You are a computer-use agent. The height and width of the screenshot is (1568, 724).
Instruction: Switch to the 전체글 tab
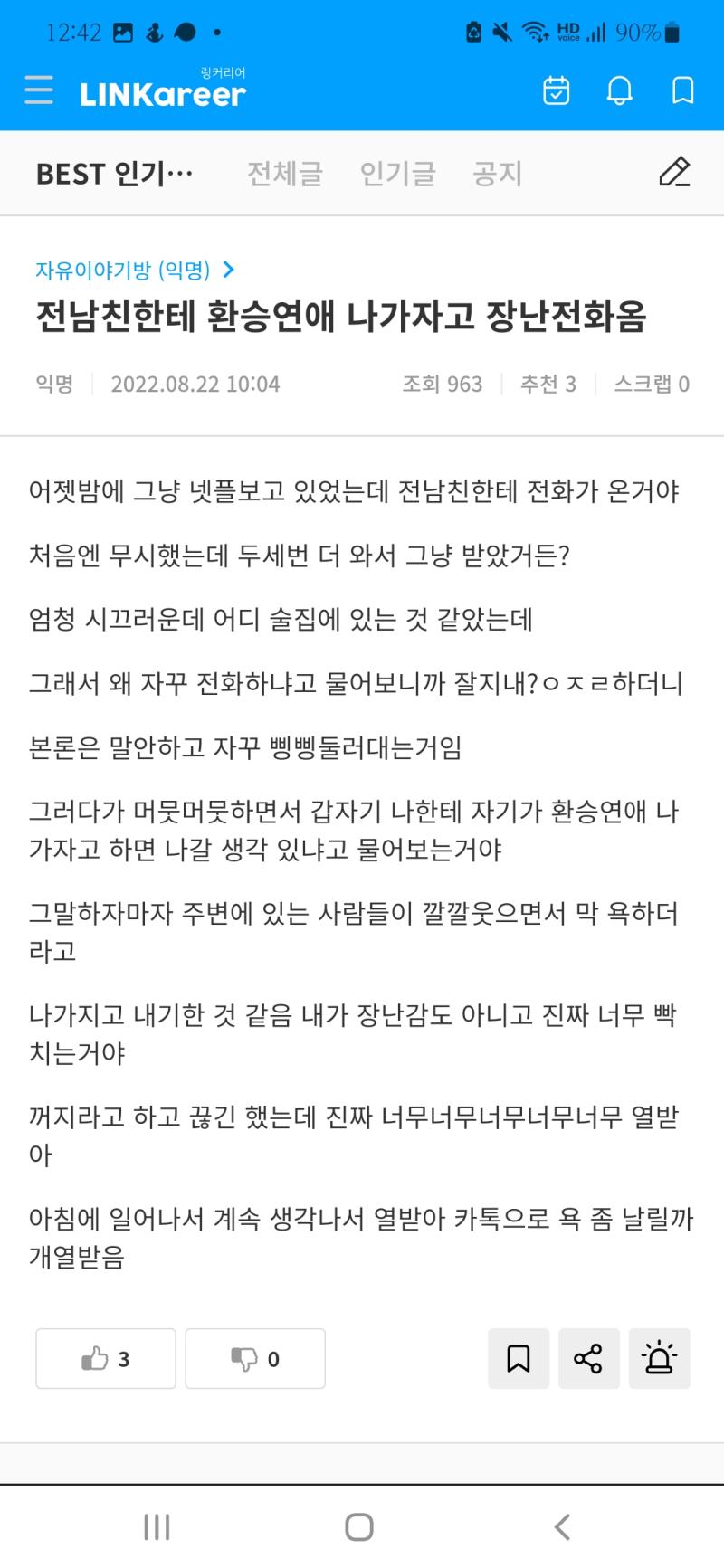pos(285,174)
